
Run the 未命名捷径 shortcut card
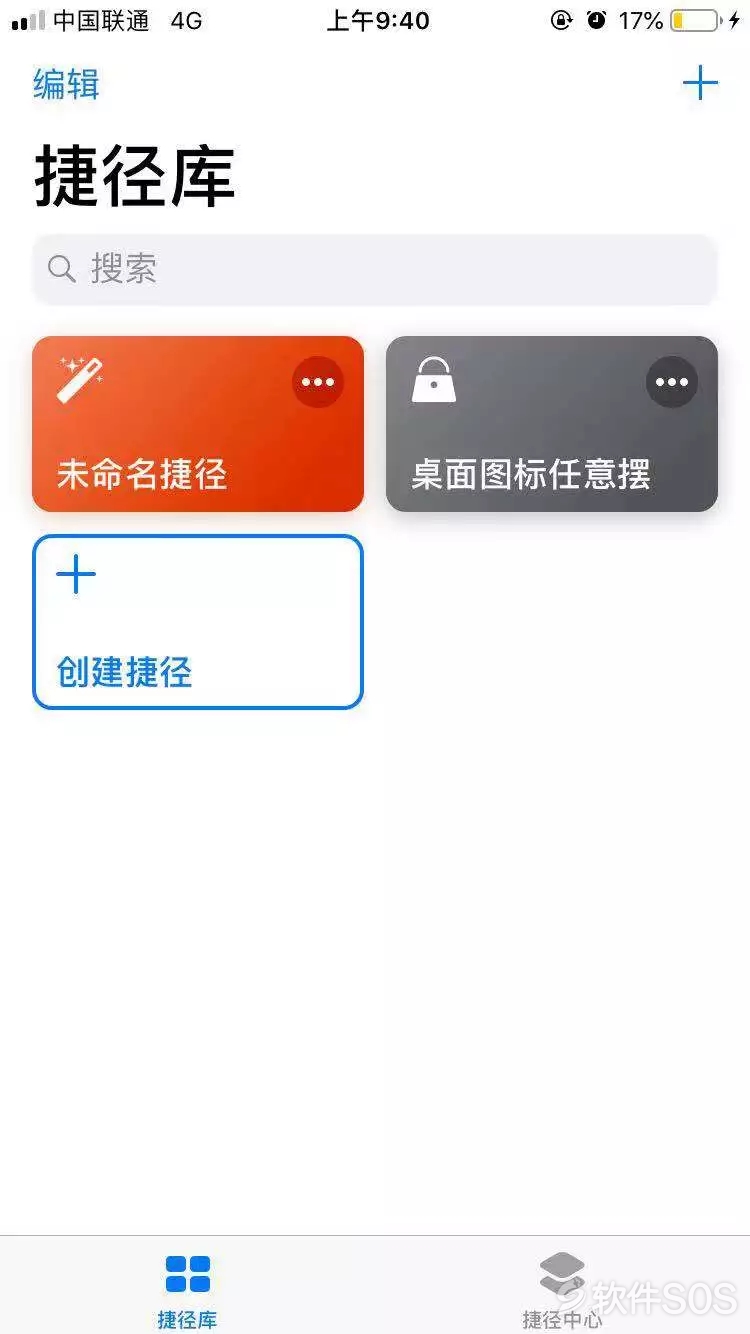198,424
